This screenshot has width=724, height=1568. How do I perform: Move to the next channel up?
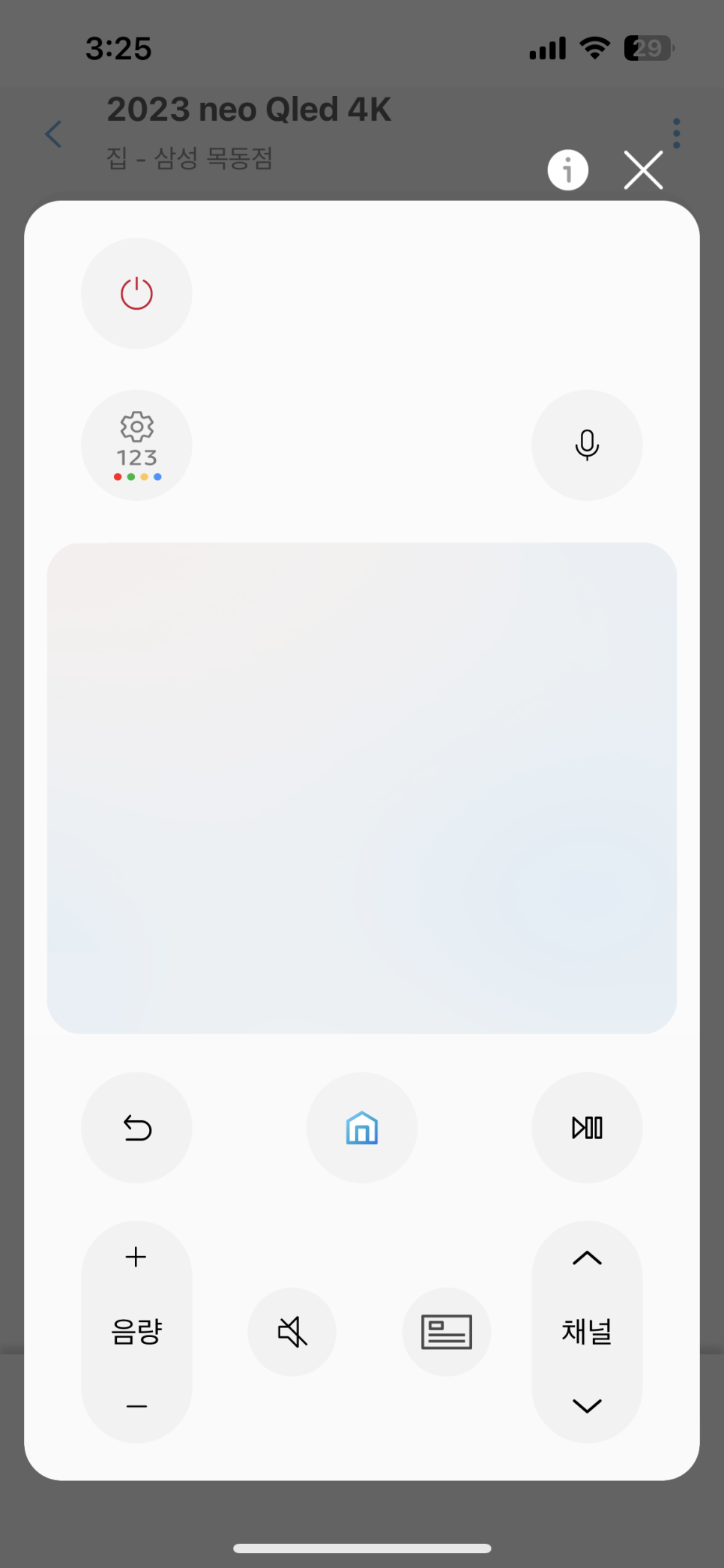click(587, 1258)
